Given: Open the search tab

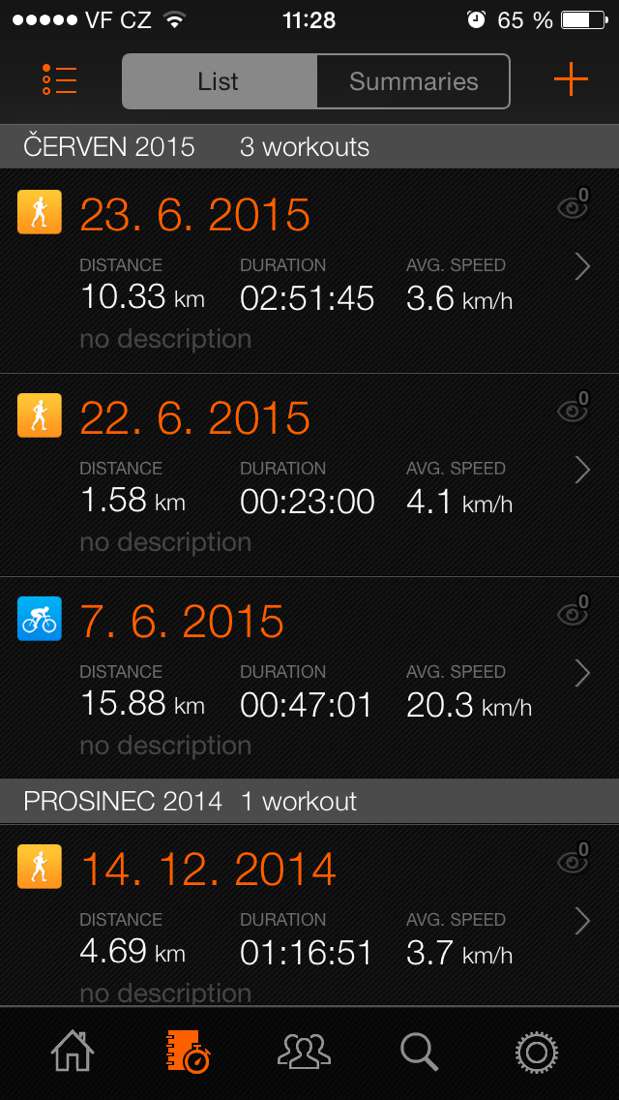Looking at the screenshot, I should click(419, 1052).
